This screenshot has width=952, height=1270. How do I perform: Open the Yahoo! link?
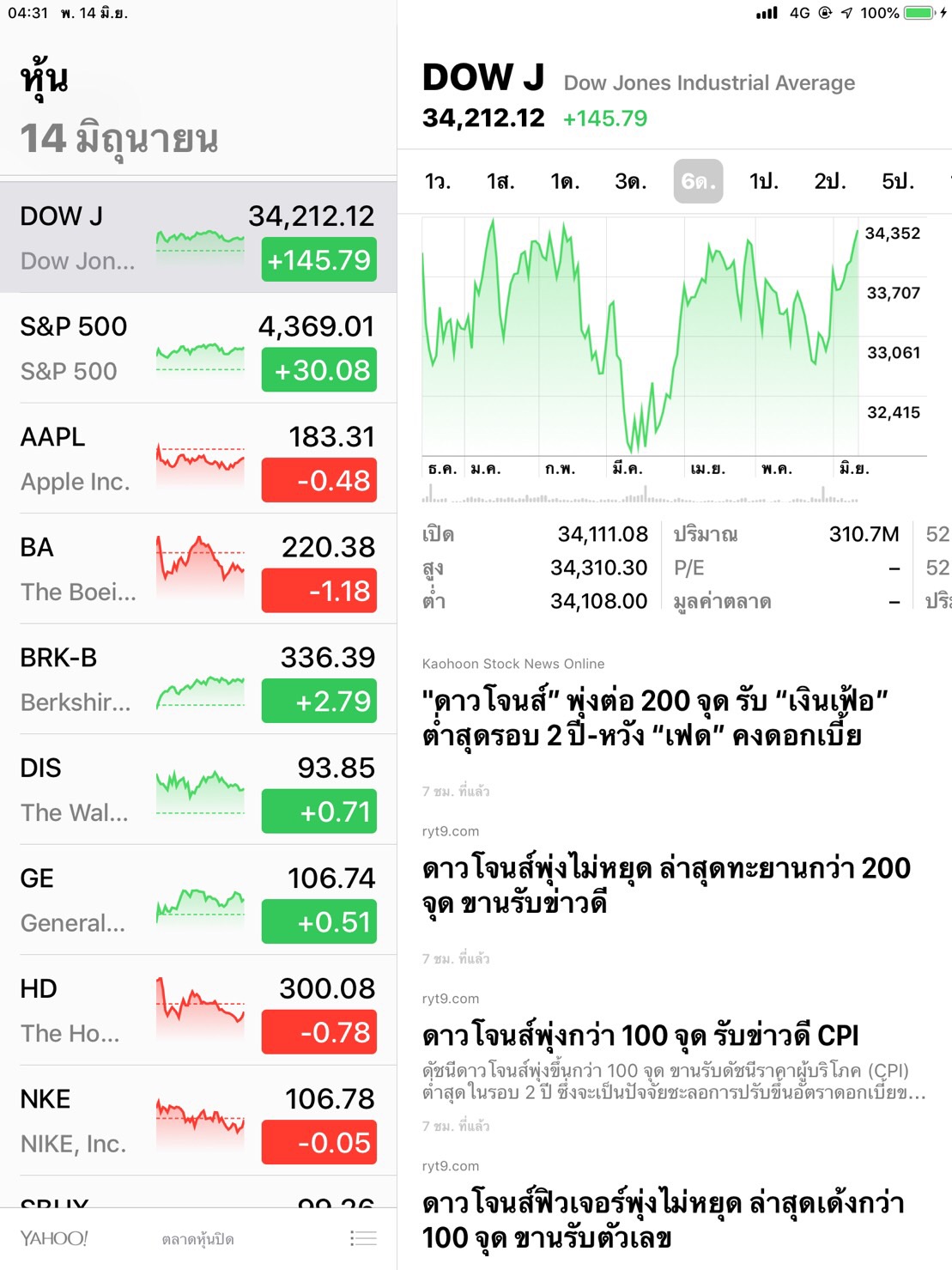click(54, 1238)
